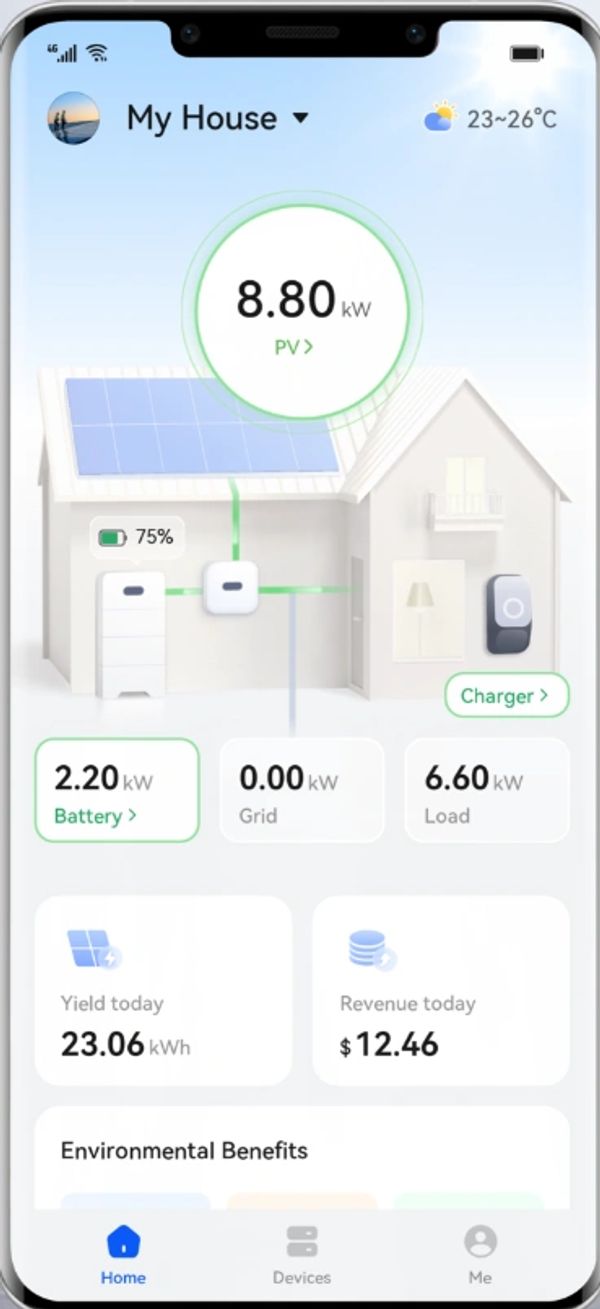Viewport: 600px width, 1309px height.
Task: View the Revenue today card
Action: pos(440,990)
